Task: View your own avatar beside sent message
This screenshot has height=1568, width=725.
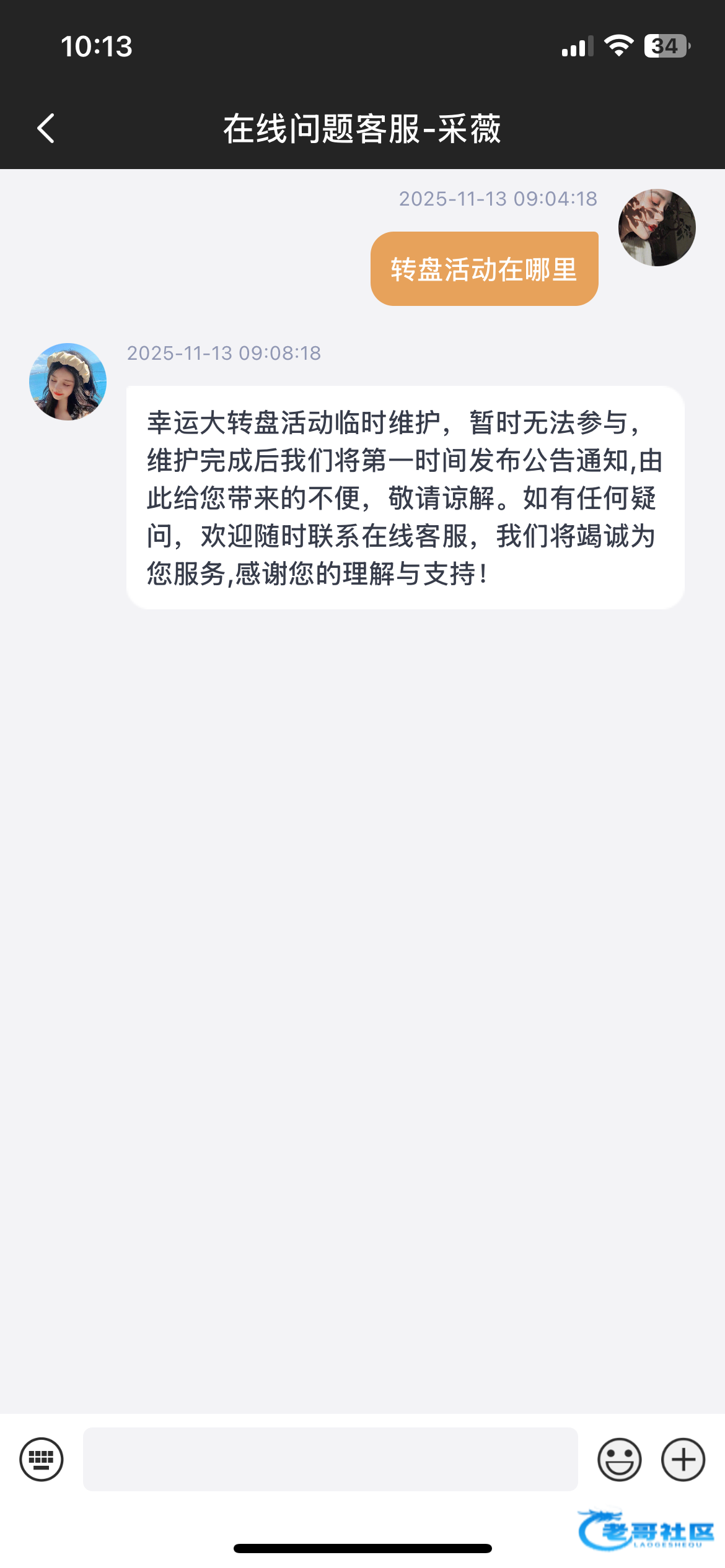Action: click(657, 228)
